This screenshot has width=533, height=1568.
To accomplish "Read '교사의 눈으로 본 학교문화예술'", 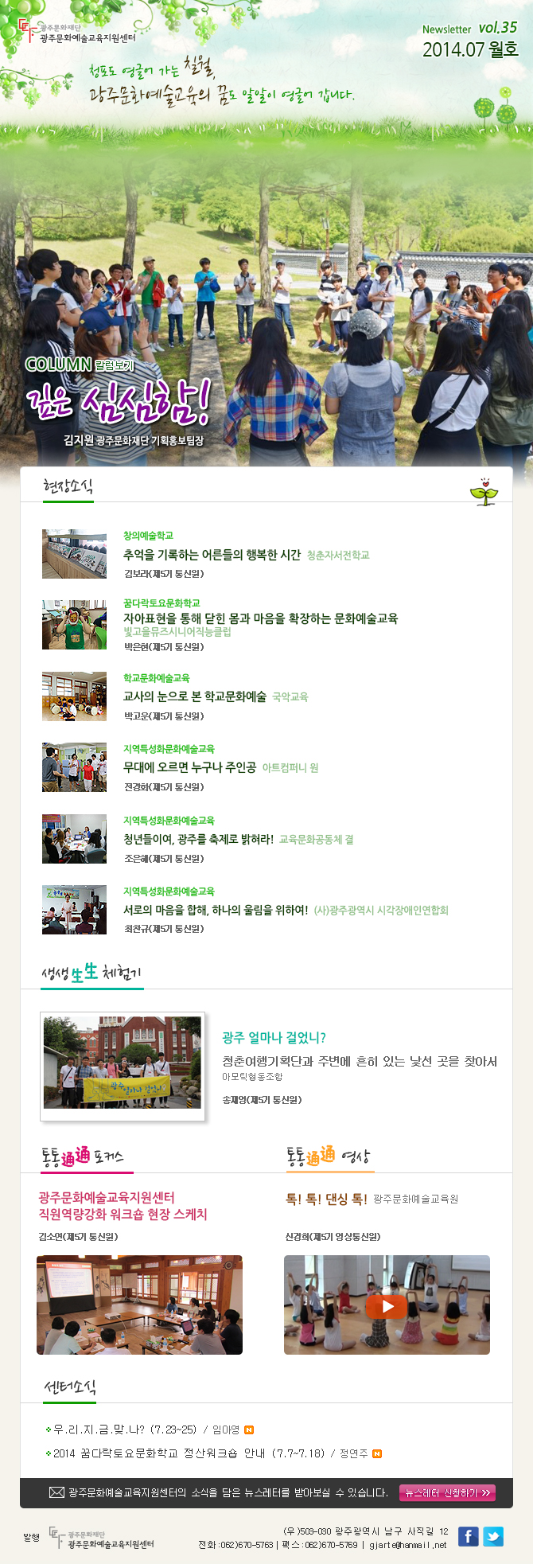I will (x=194, y=696).
